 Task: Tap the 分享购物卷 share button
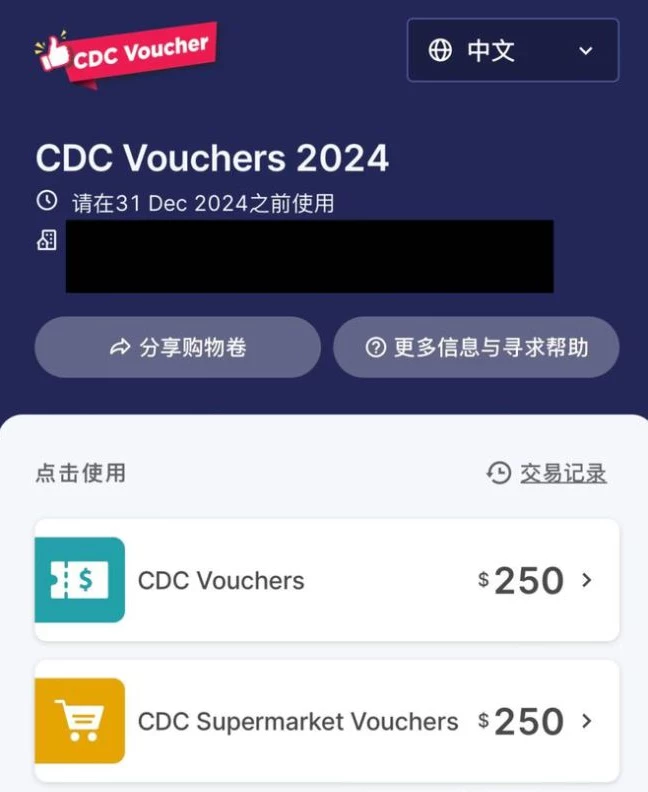click(178, 347)
